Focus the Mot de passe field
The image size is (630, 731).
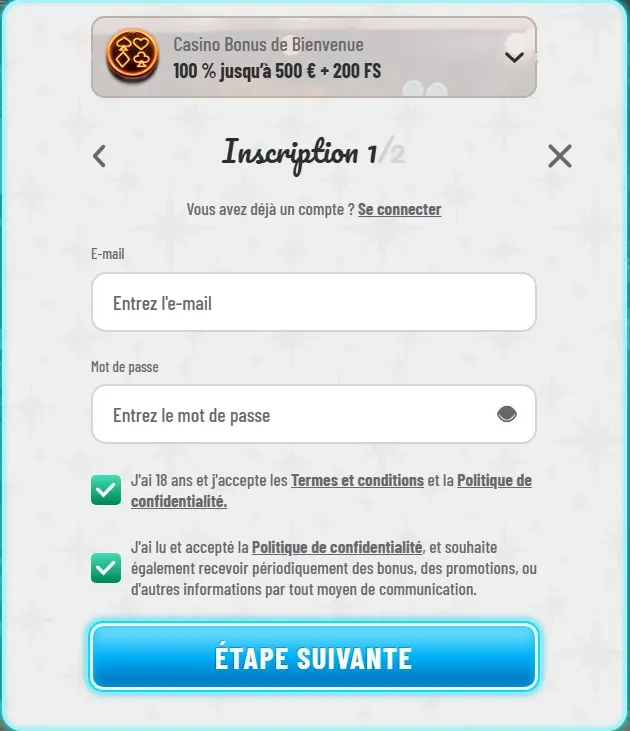(295, 415)
